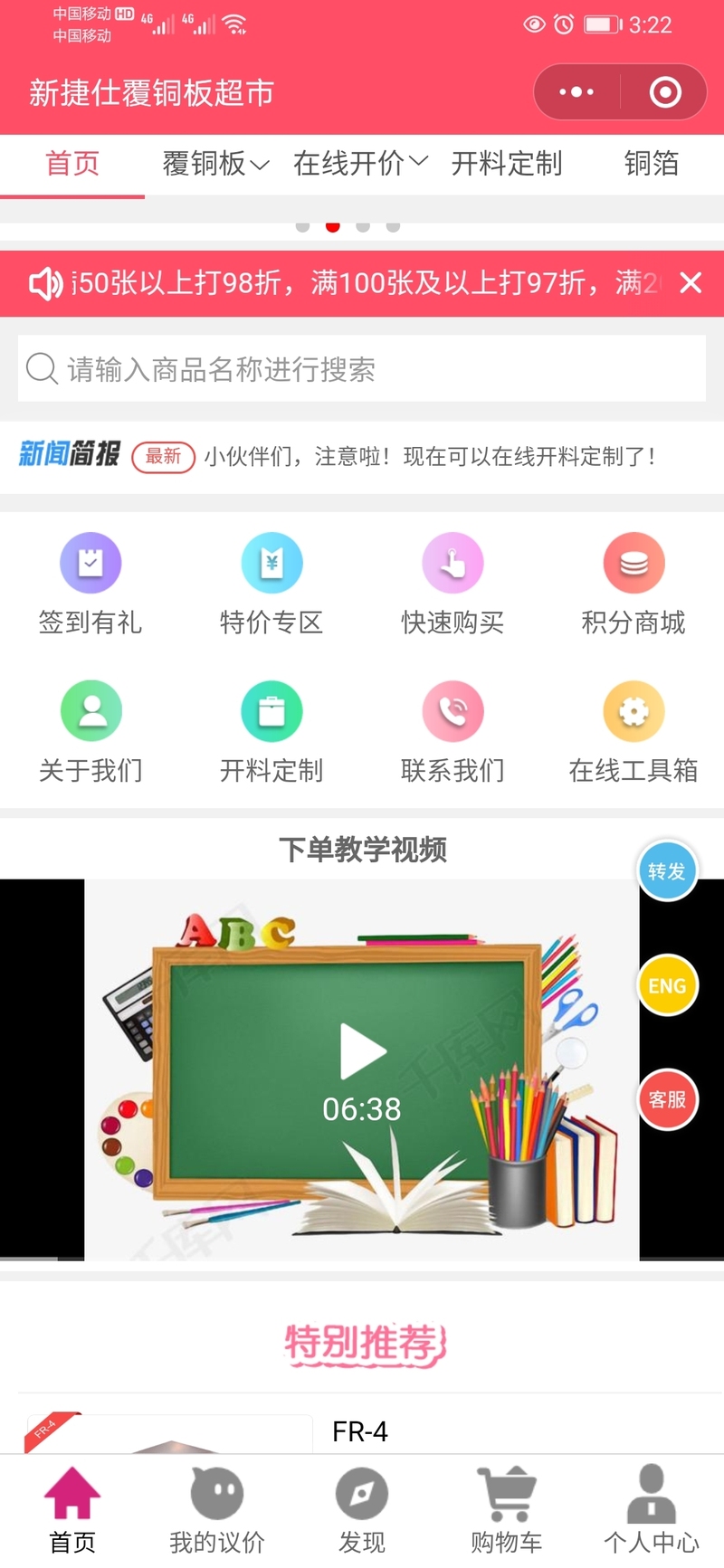Open 签到有礼 check-in rewards
The height and width of the screenshot is (1568, 724).
pos(90,584)
